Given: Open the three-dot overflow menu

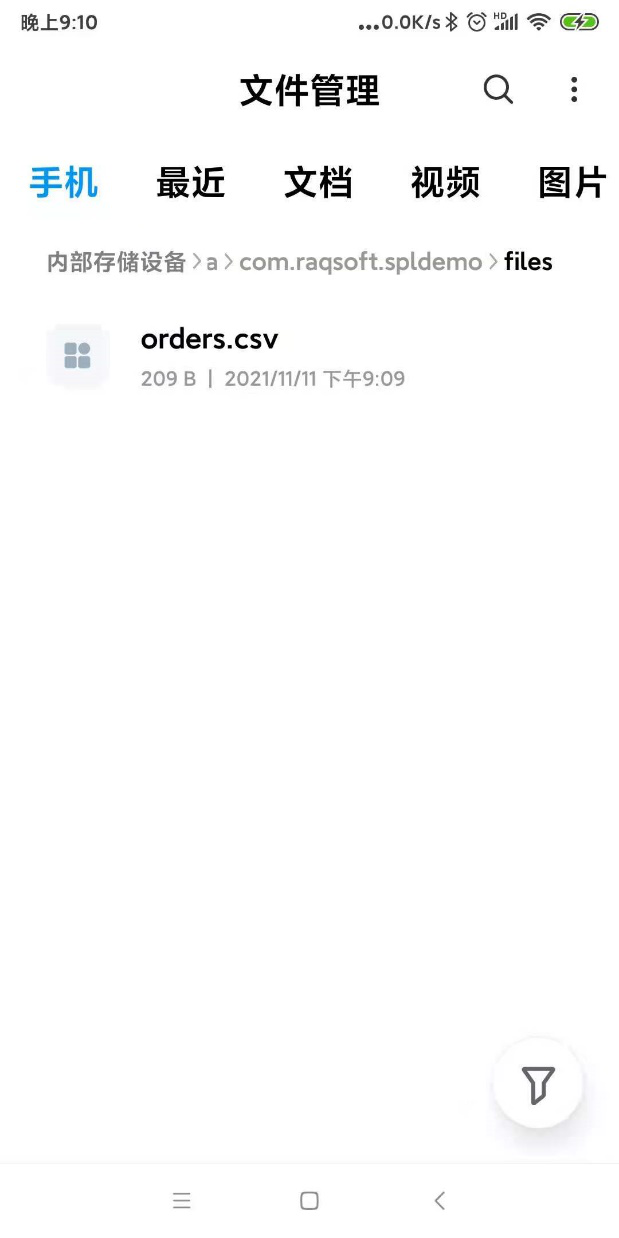Looking at the screenshot, I should coord(573,90).
